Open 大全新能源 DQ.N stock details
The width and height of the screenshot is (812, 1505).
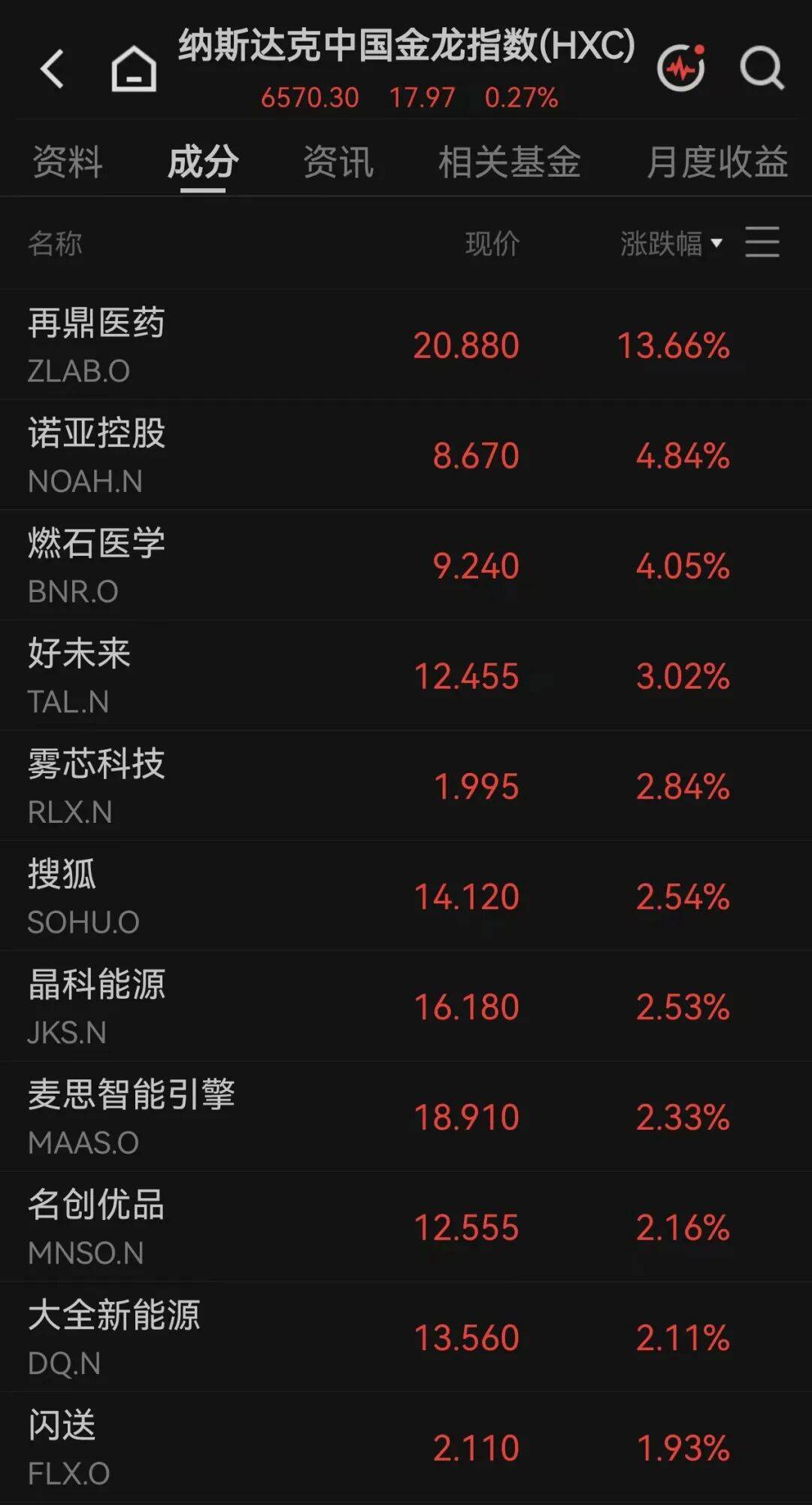(406, 1337)
